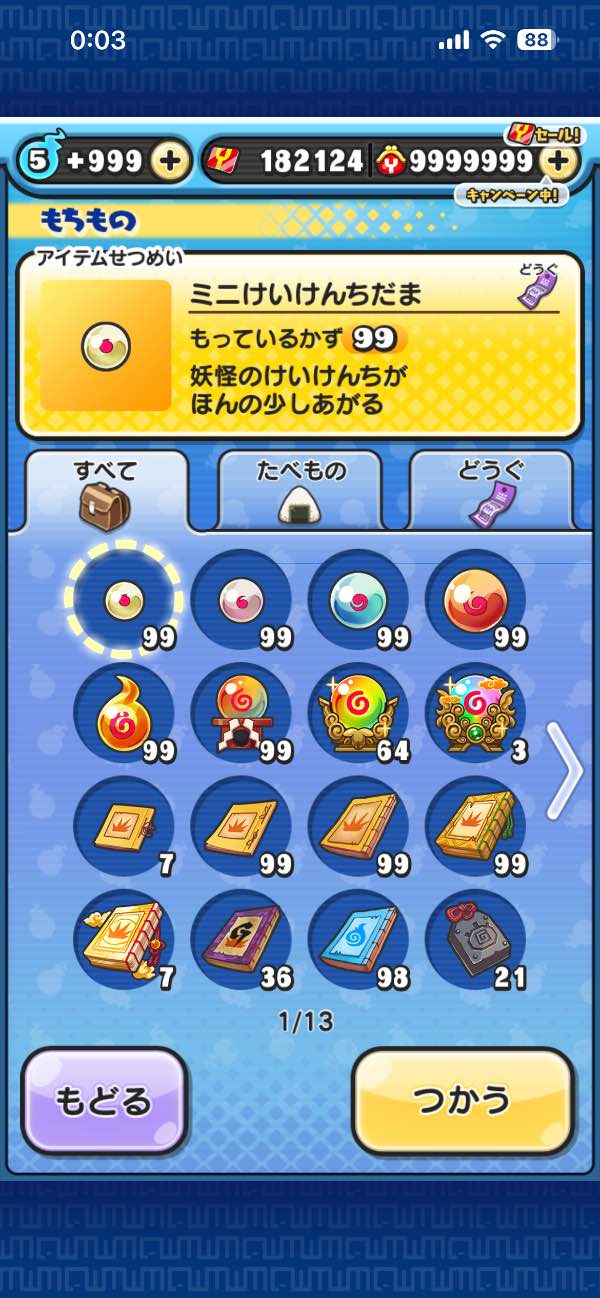The width and height of the screenshot is (600, 1298).
Task: Add currency with the plus next to 9999999
Action: (560, 161)
